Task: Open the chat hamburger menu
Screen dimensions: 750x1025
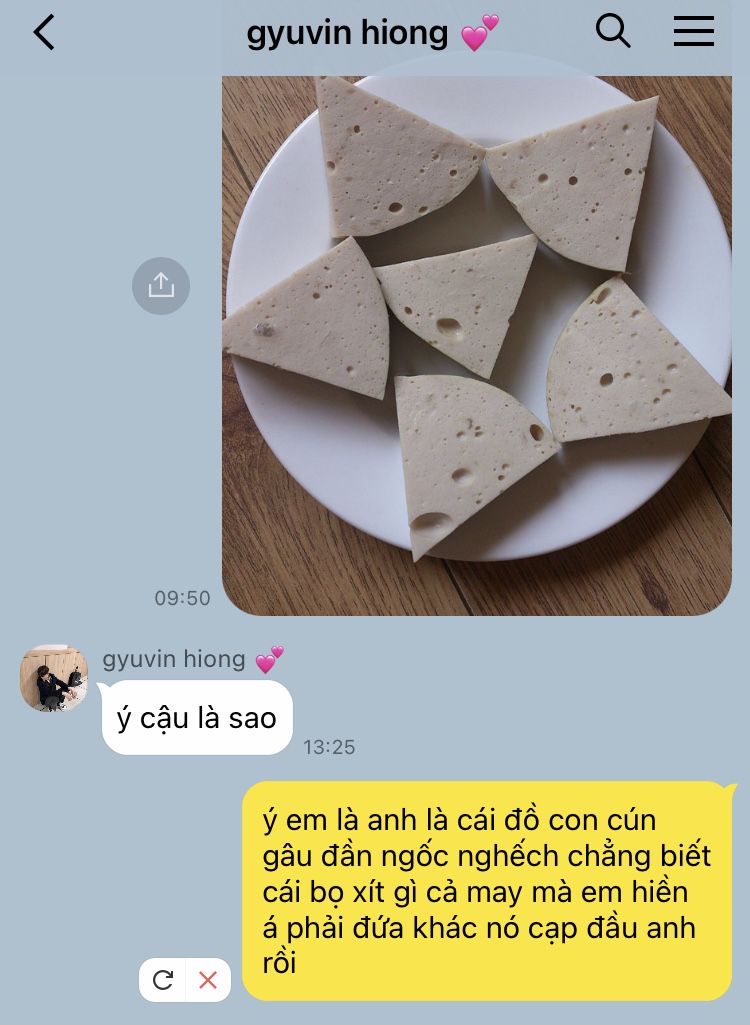Action: point(694,31)
